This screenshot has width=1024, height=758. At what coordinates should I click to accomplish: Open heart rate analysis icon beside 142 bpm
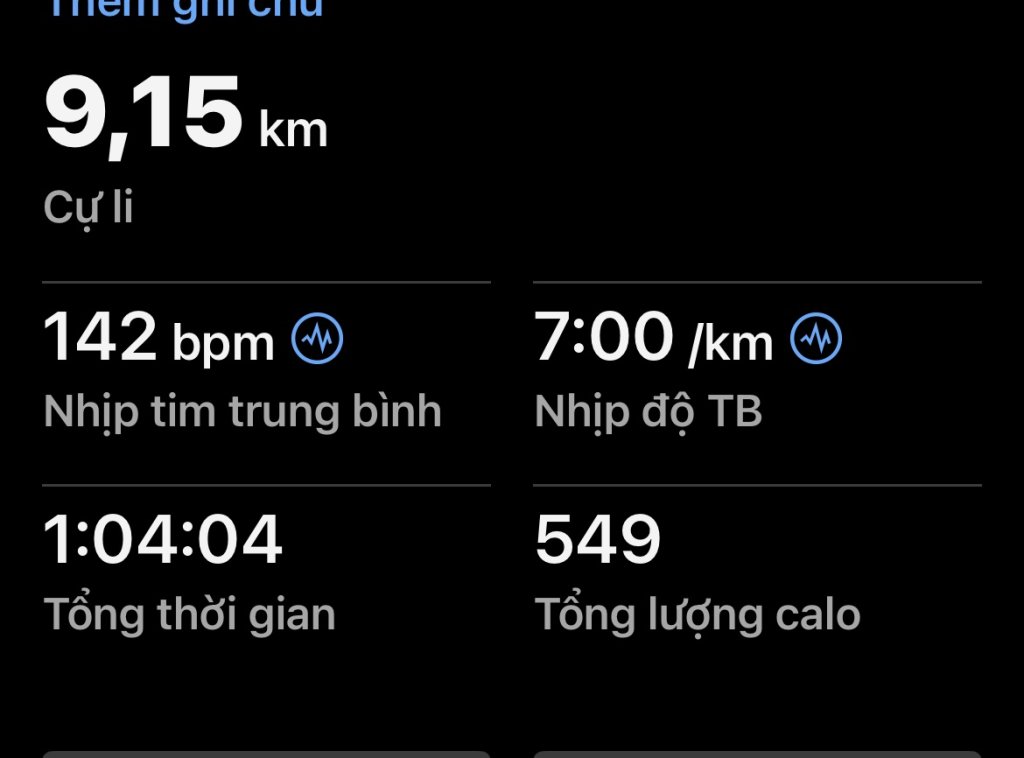click(x=317, y=341)
